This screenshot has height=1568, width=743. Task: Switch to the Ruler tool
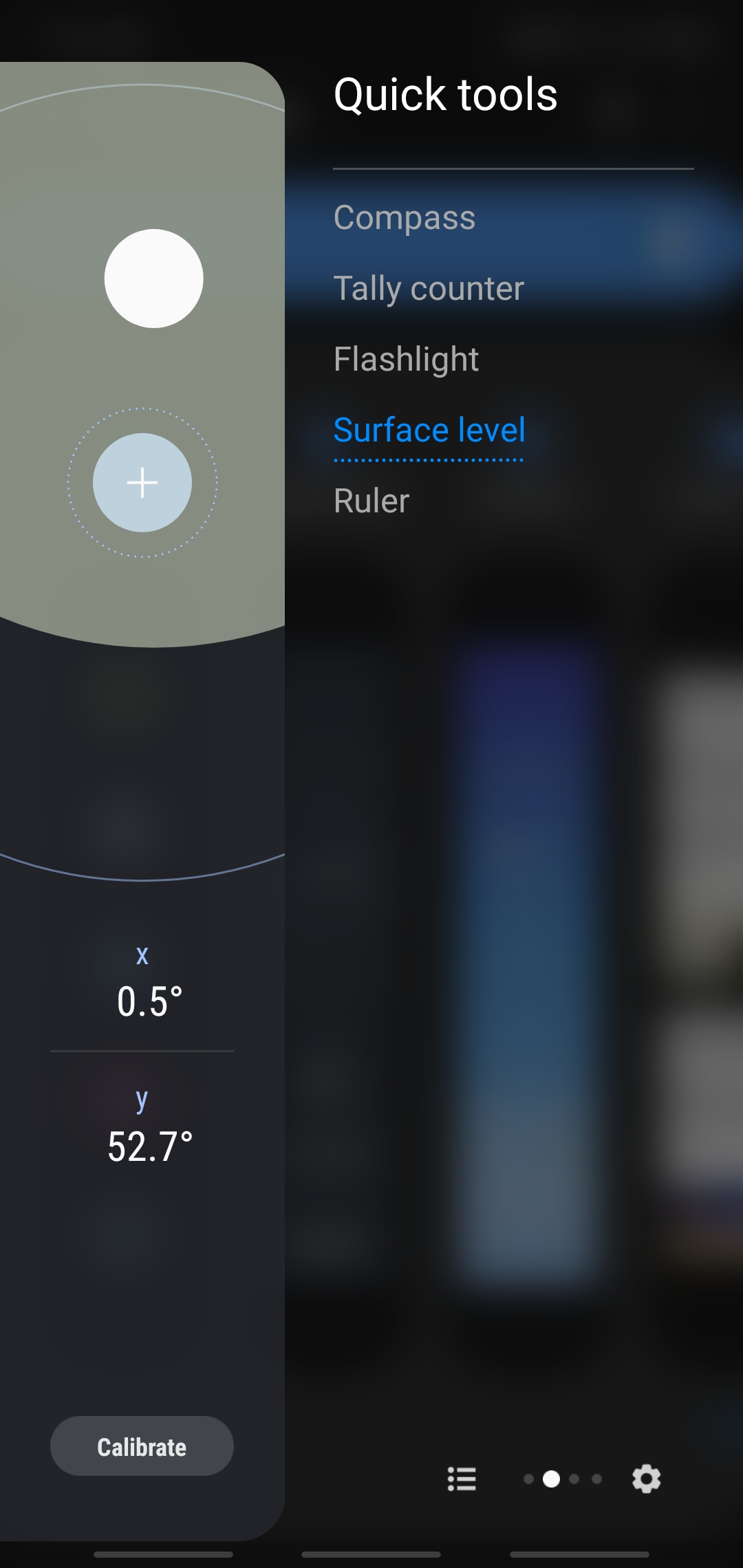[x=371, y=501]
